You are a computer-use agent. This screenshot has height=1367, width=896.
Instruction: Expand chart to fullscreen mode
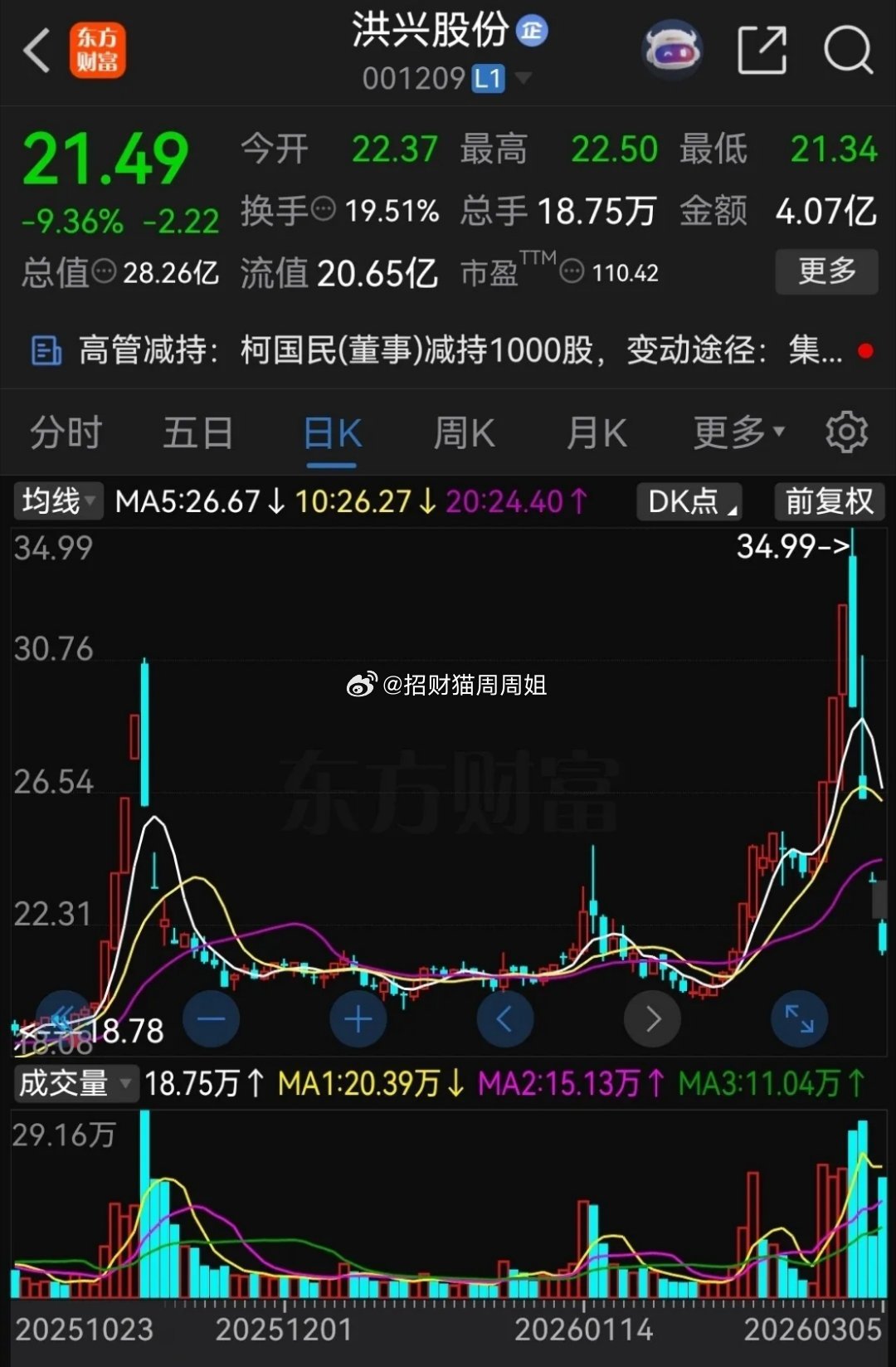coord(799,1018)
